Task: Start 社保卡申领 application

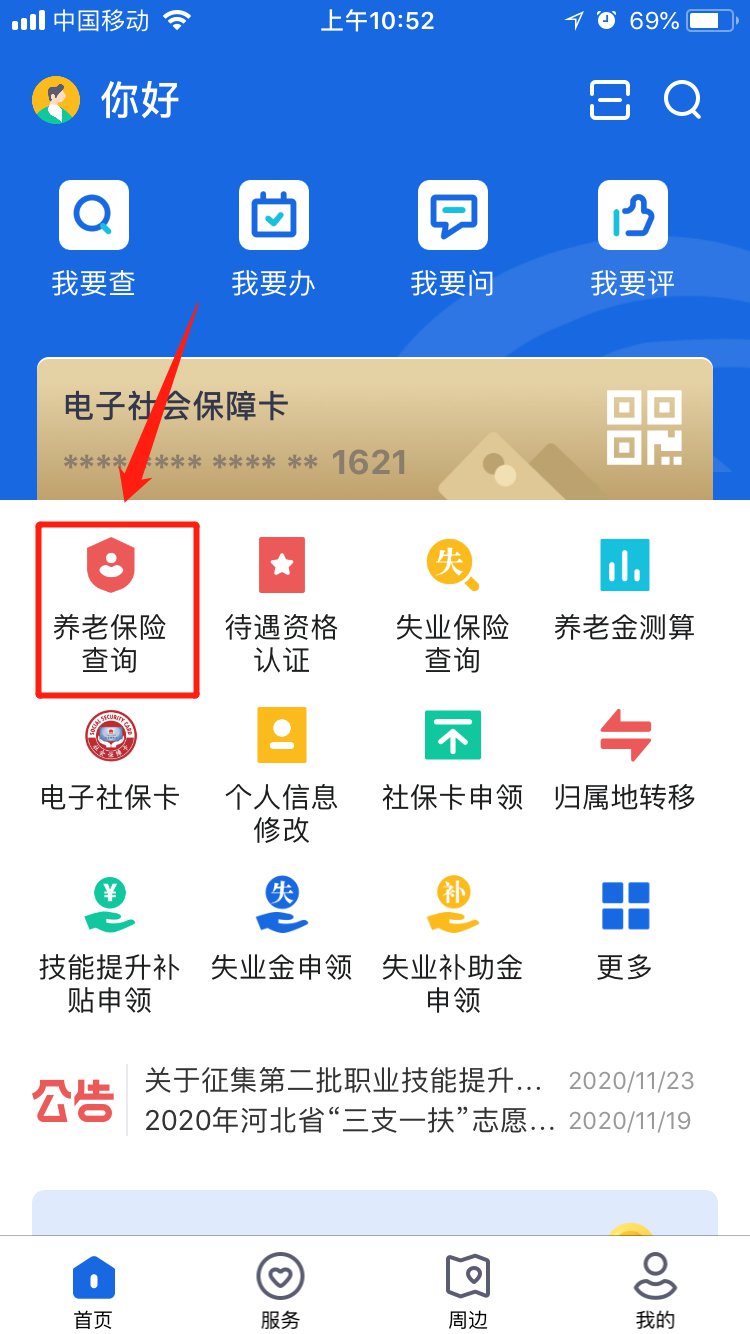Action: point(453,760)
